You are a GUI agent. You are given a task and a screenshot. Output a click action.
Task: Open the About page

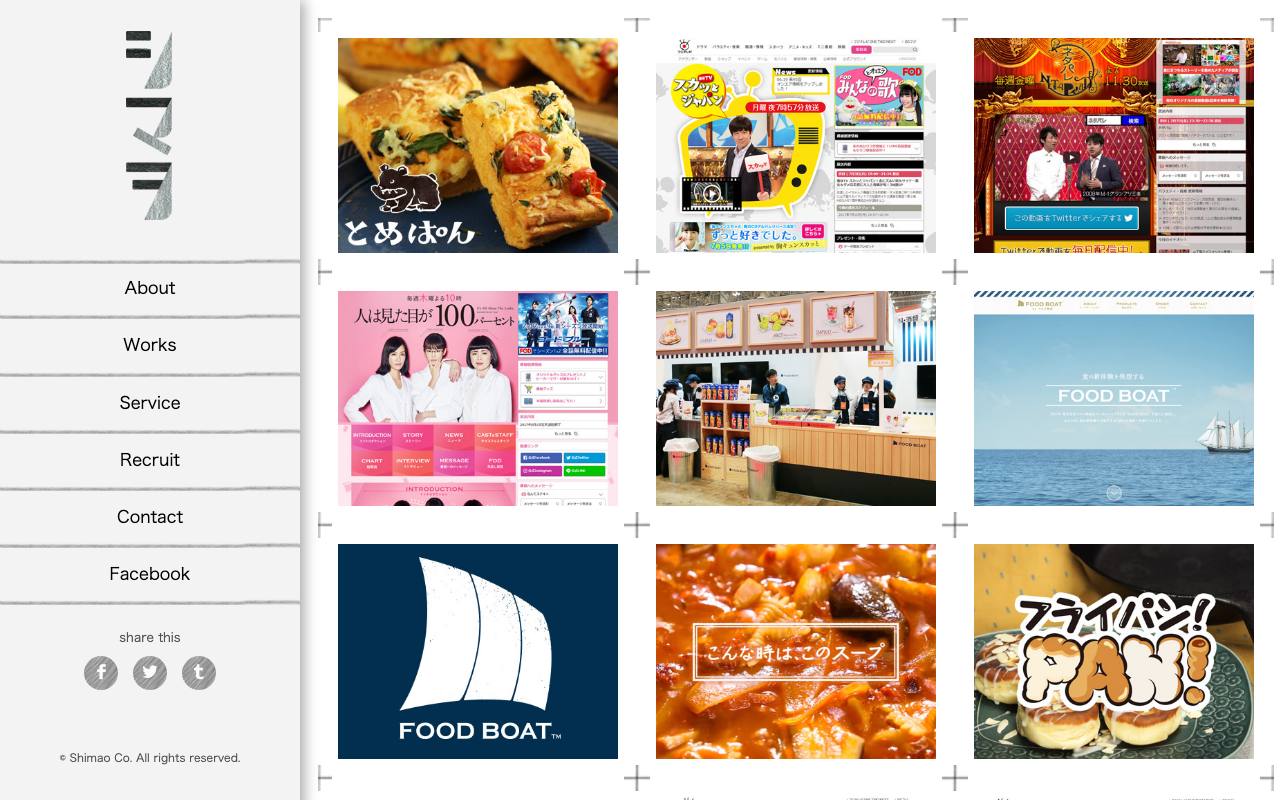[x=150, y=288]
